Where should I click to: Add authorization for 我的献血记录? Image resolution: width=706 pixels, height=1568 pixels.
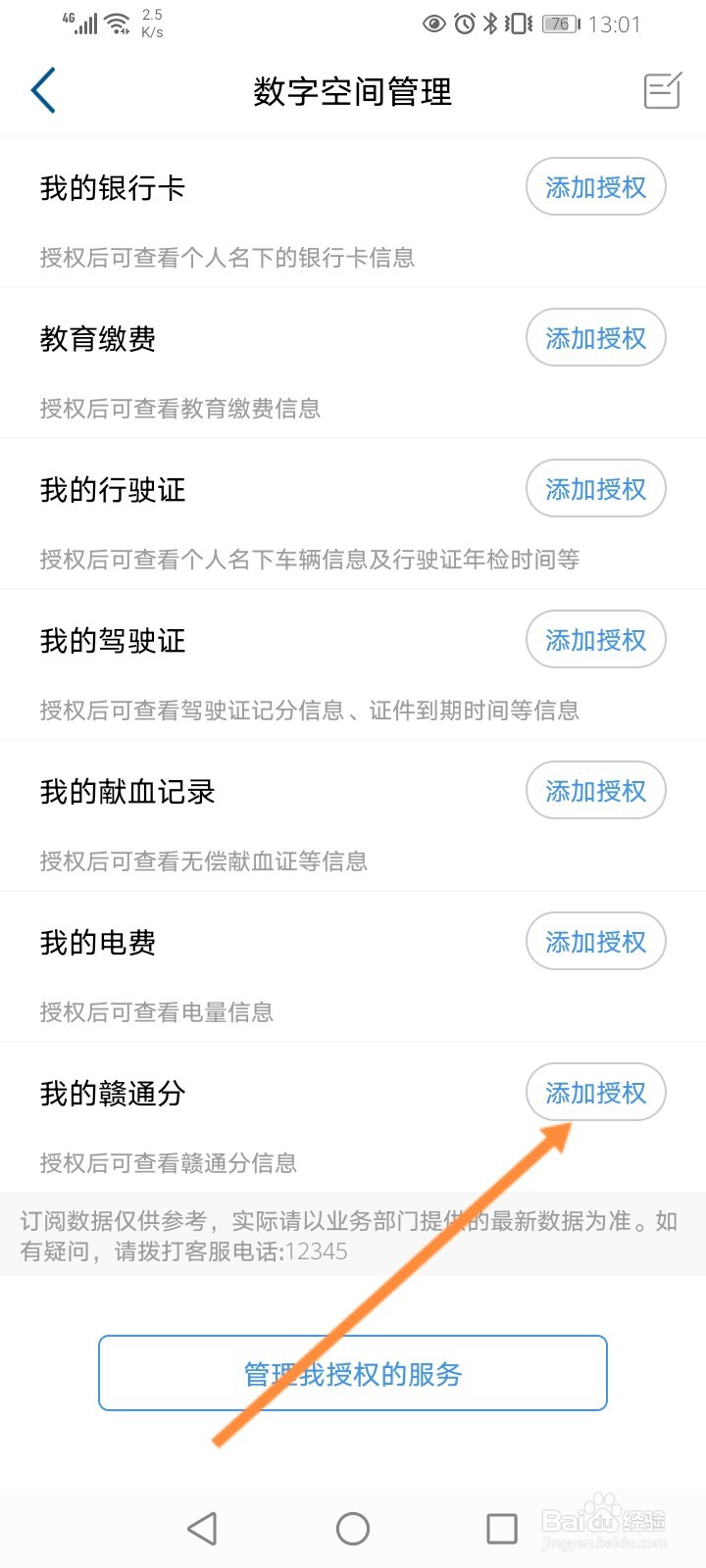pos(596,791)
